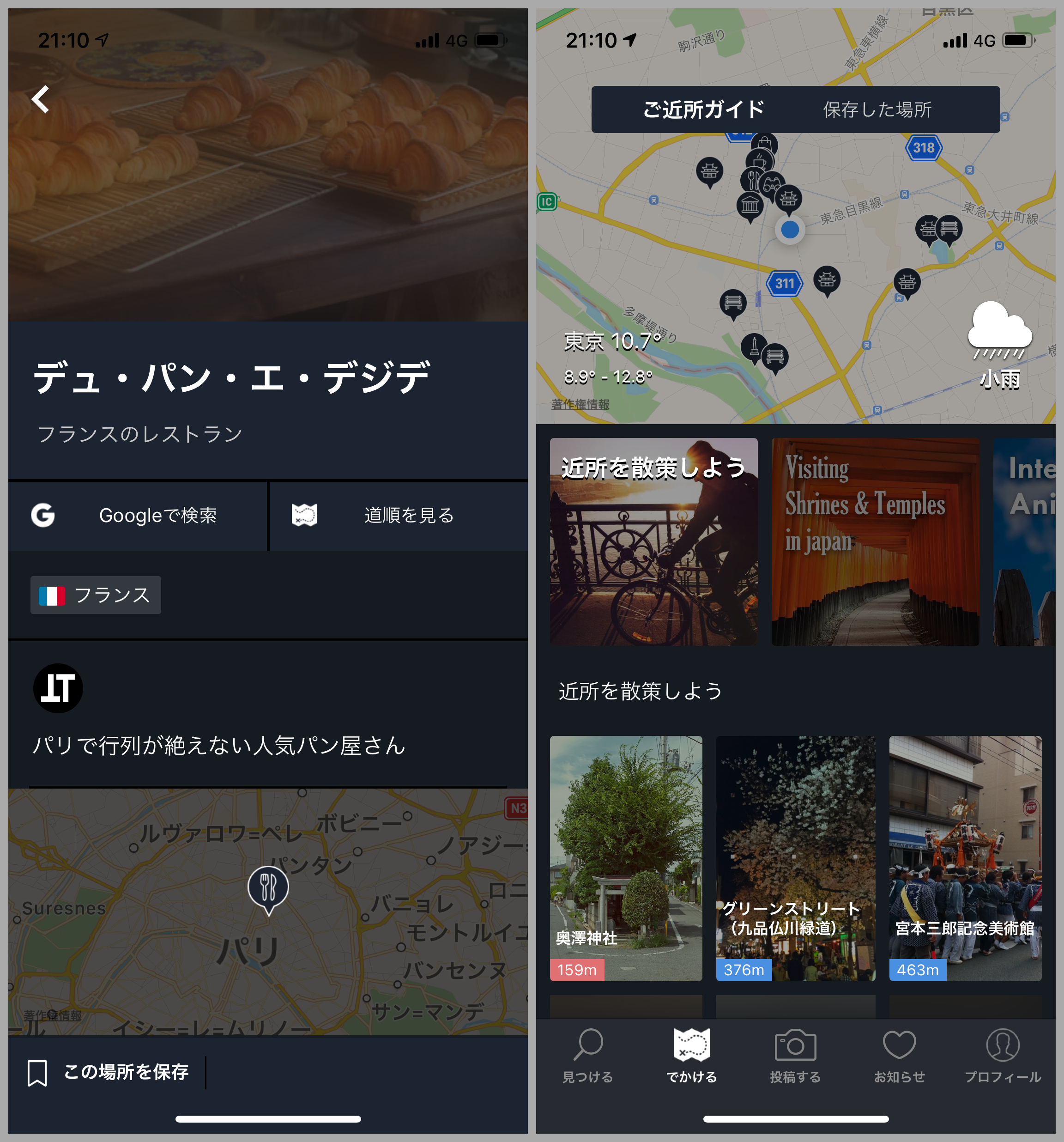Open the Visiting Shrines & Temples in japan card

[x=875, y=541]
